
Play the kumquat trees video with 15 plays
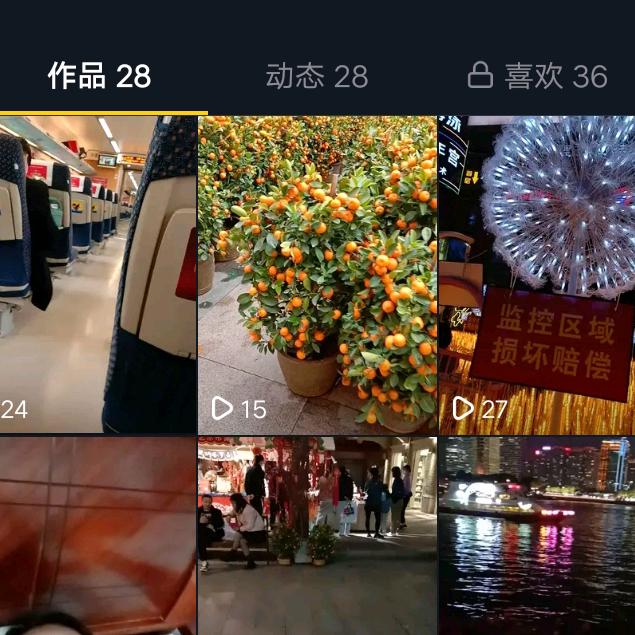tap(317, 275)
